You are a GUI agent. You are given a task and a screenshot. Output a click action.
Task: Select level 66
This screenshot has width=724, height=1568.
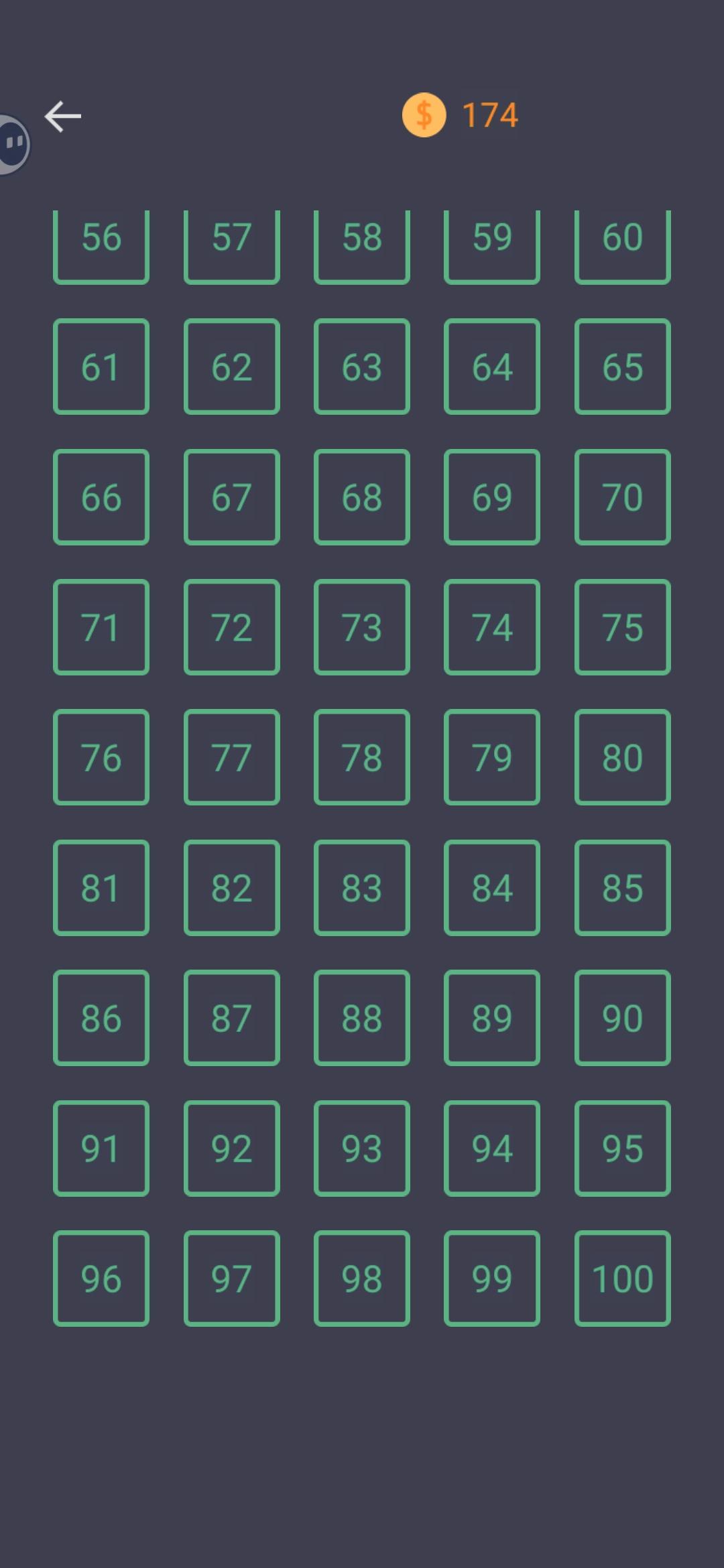click(101, 497)
